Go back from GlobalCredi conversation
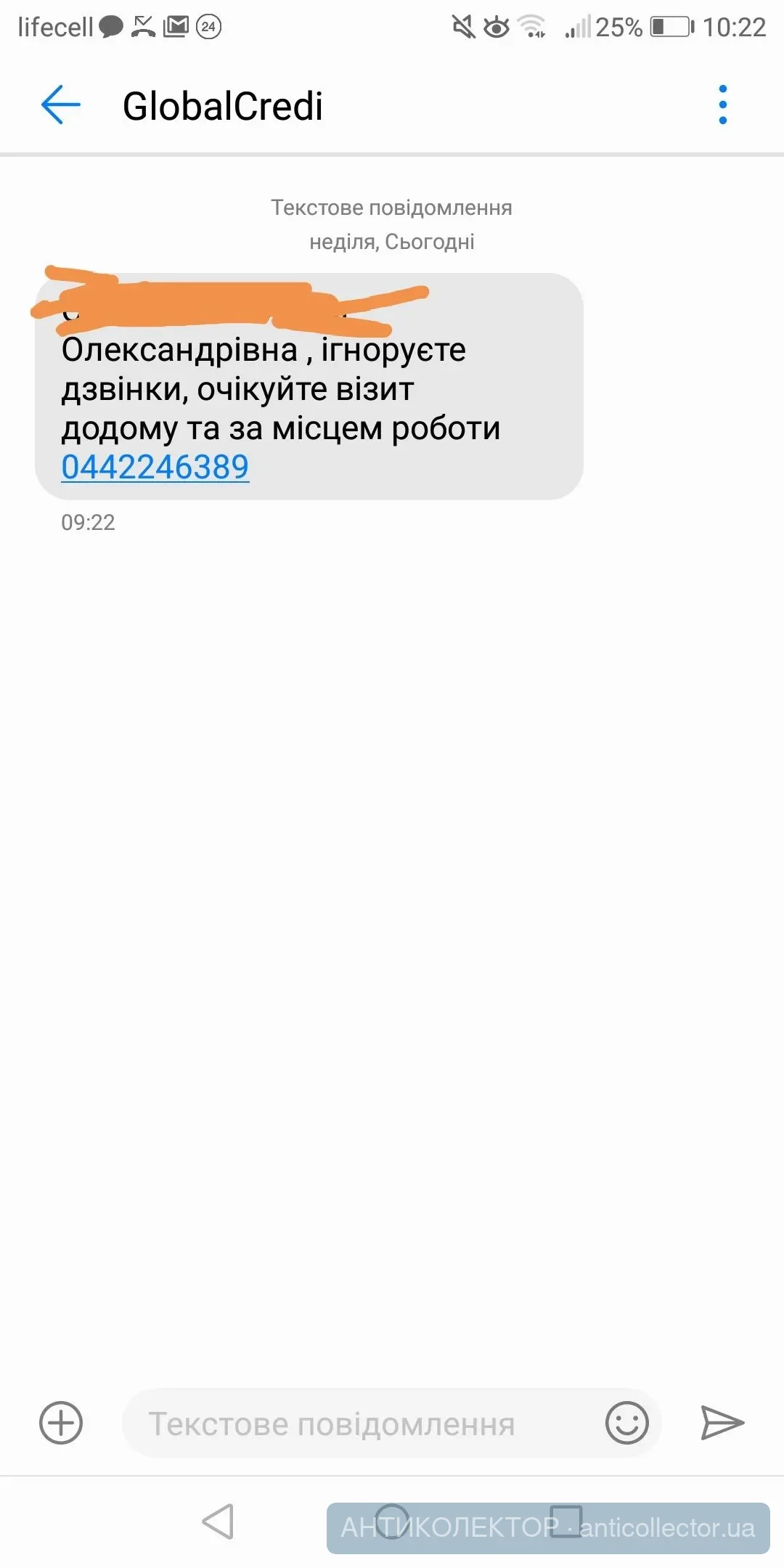Screen dimensions: 784x1568 61,105
